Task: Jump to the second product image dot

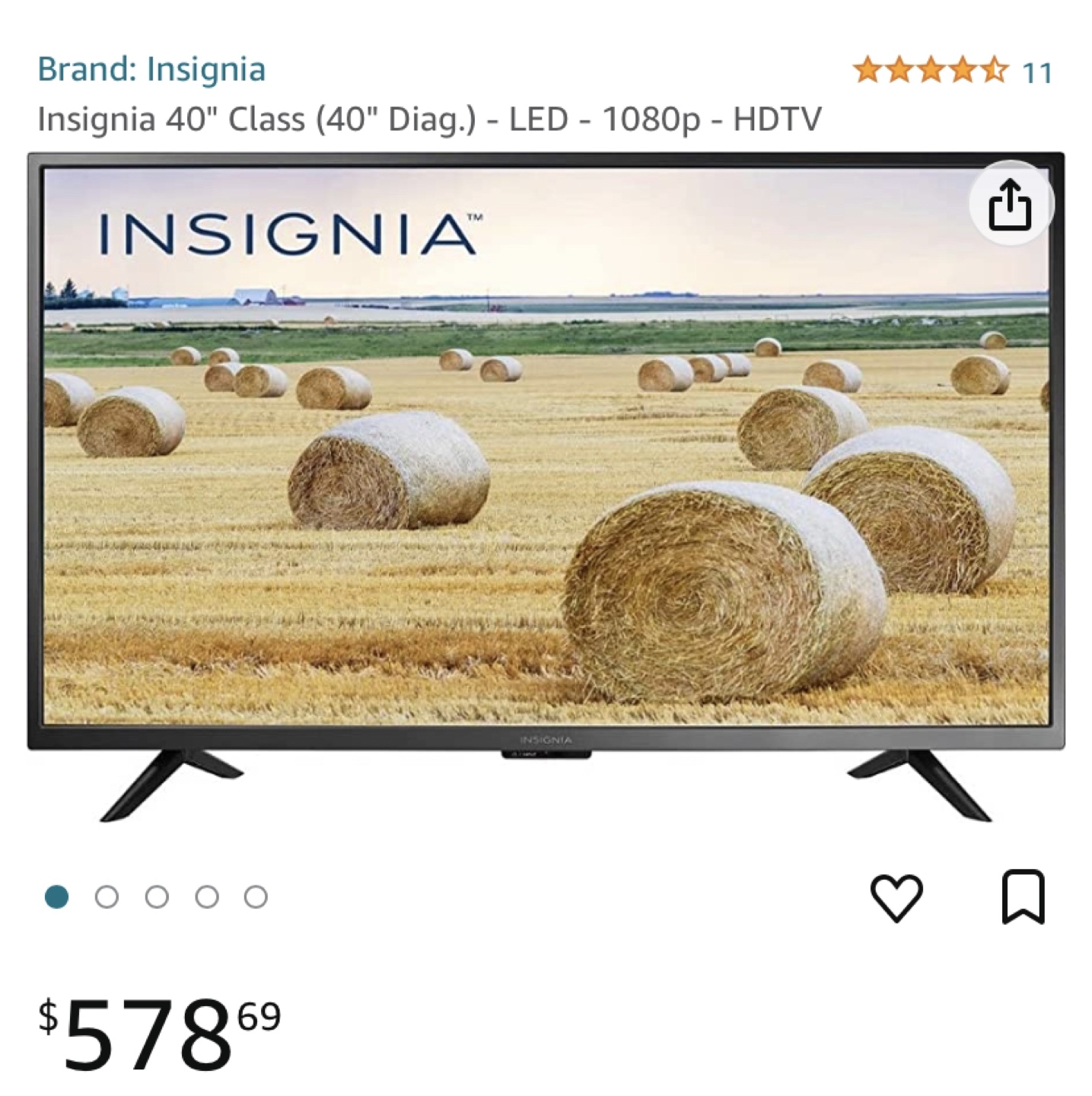Action: pos(107,897)
